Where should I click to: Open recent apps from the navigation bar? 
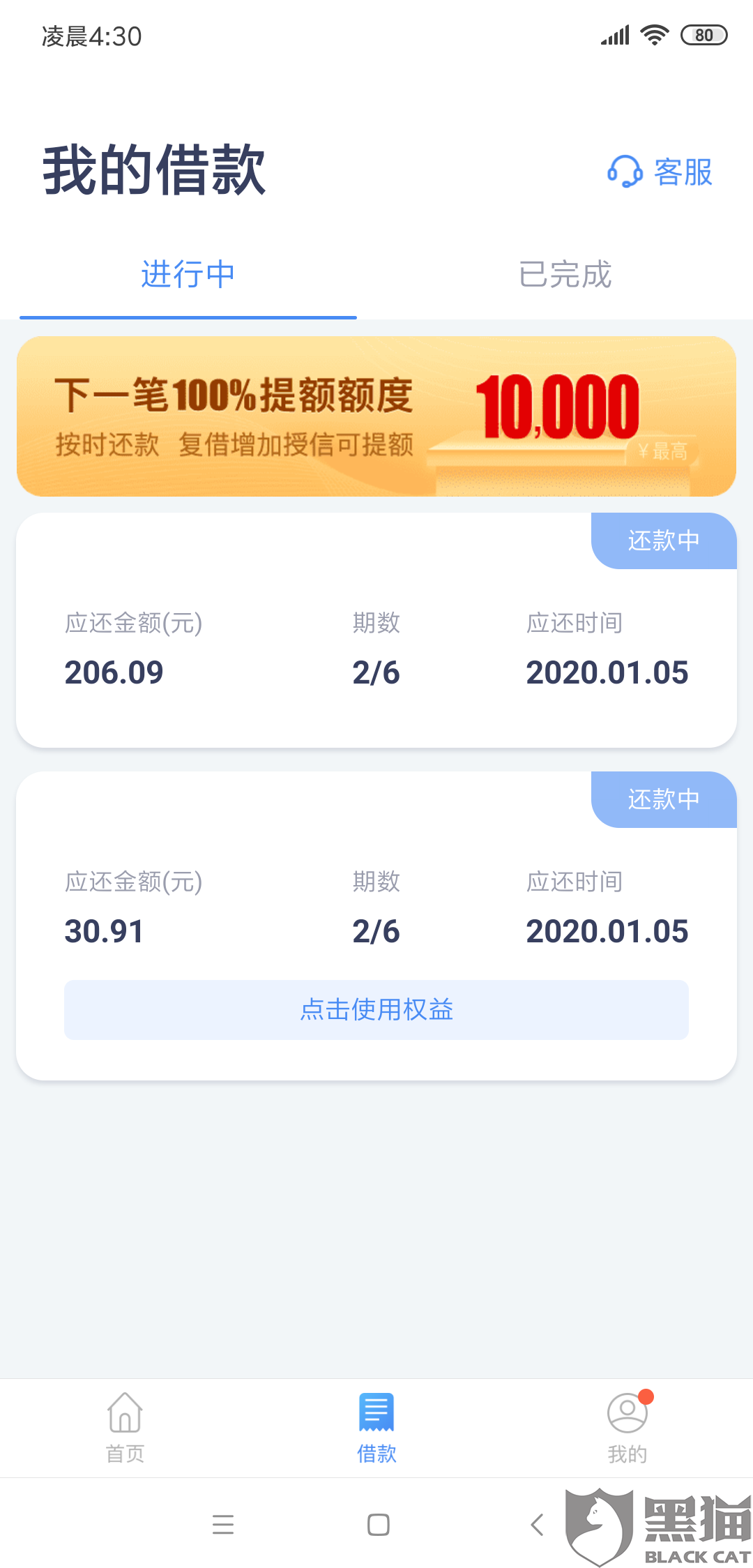[223, 1525]
